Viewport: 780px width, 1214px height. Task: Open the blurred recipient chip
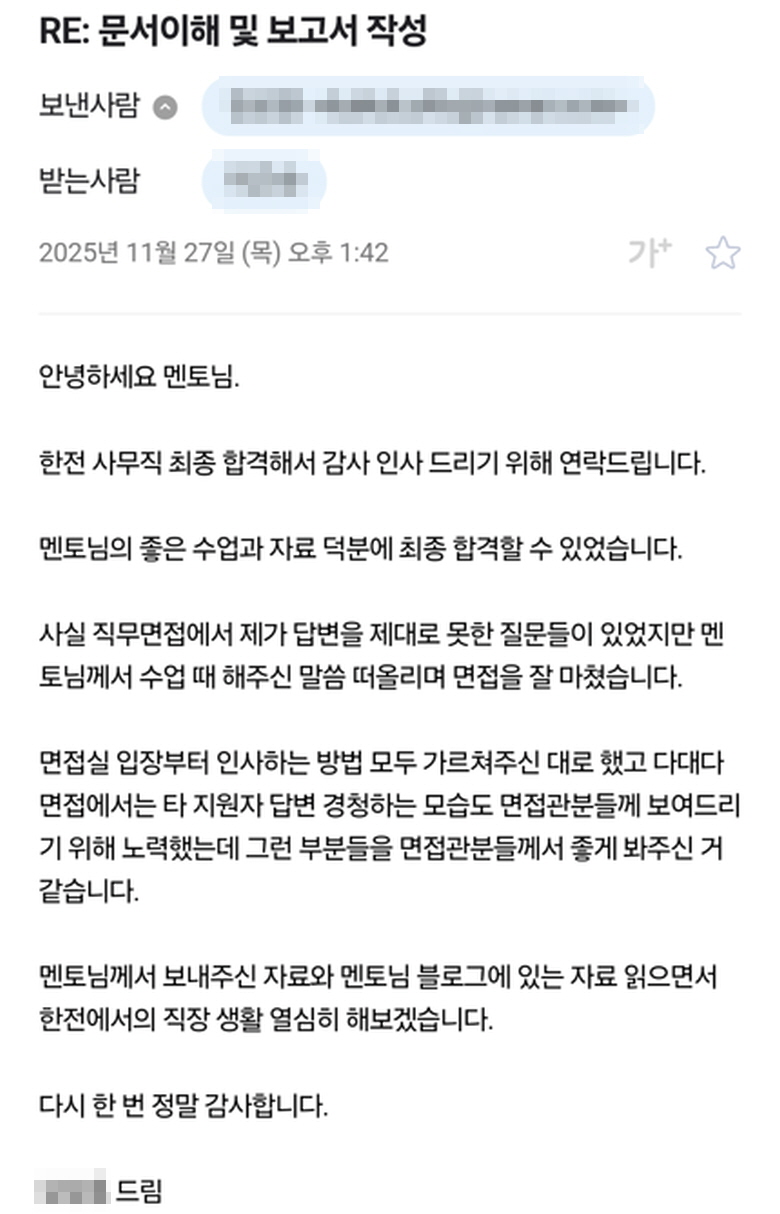pyautogui.click(x=262, y=181)
